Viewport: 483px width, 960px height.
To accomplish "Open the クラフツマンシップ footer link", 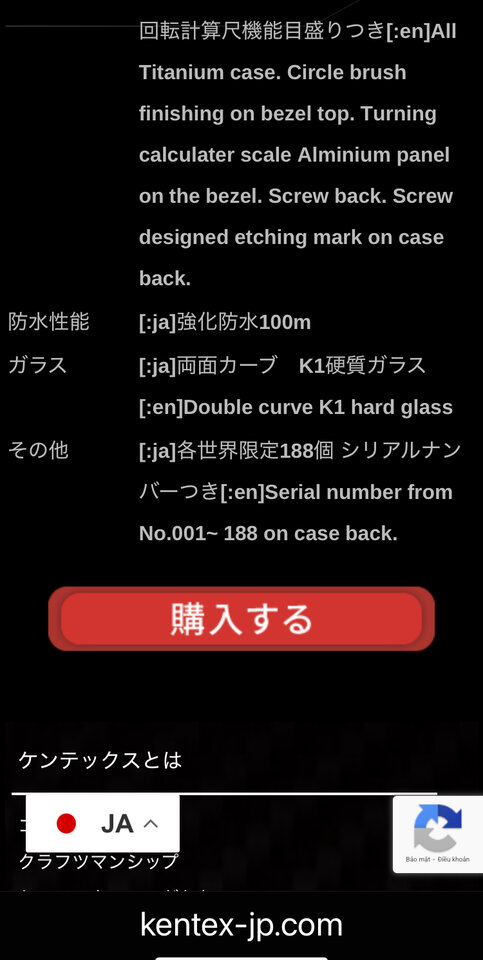I will 99,861.
